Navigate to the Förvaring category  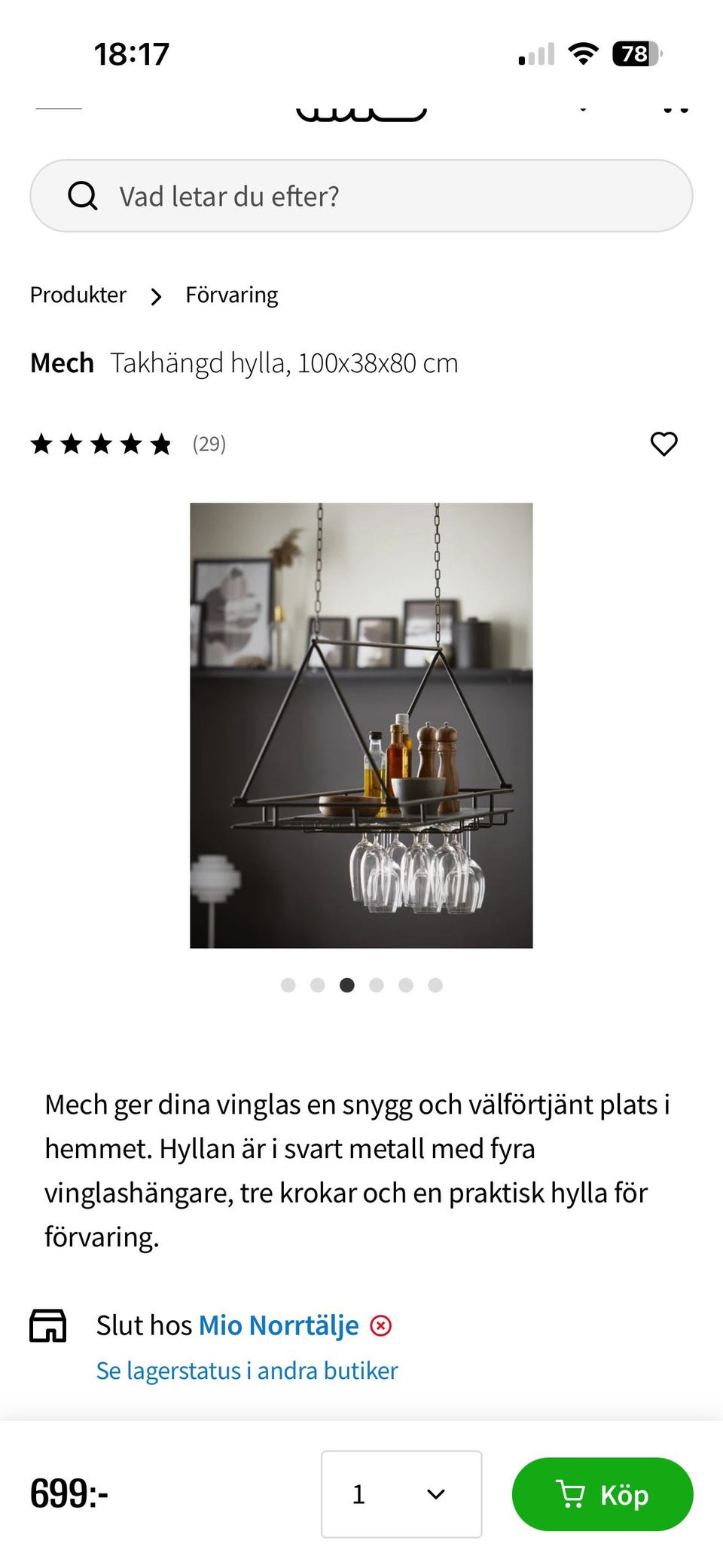tap(231, 295)
